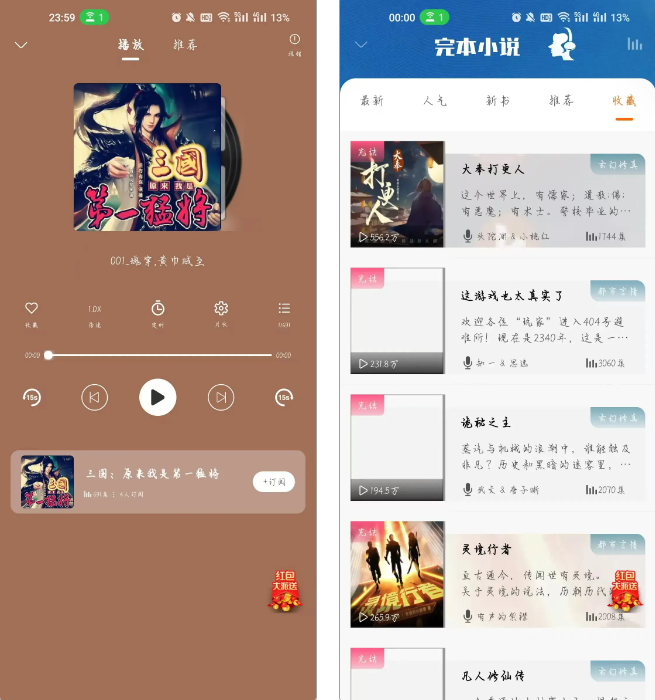The height and width of the screenshot is (700, 655).
Task: Switch to the 人气 tab
Action: tap(435, 101)
